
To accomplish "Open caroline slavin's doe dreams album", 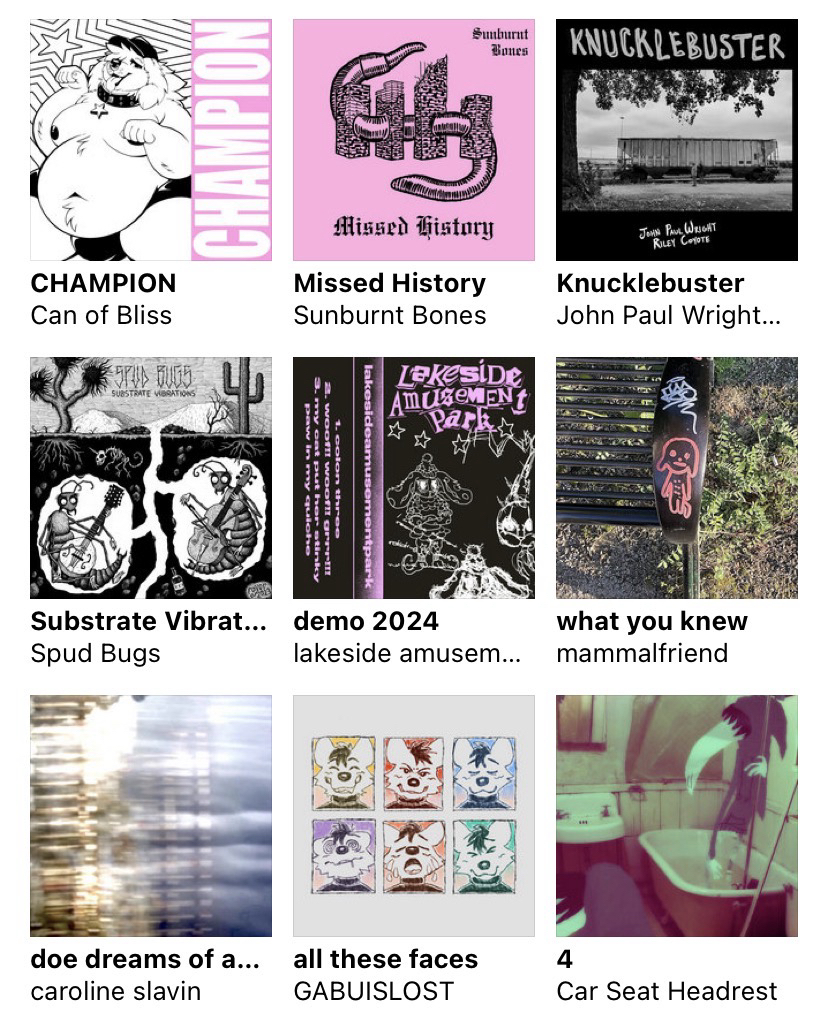I will [x=151, y=816].
